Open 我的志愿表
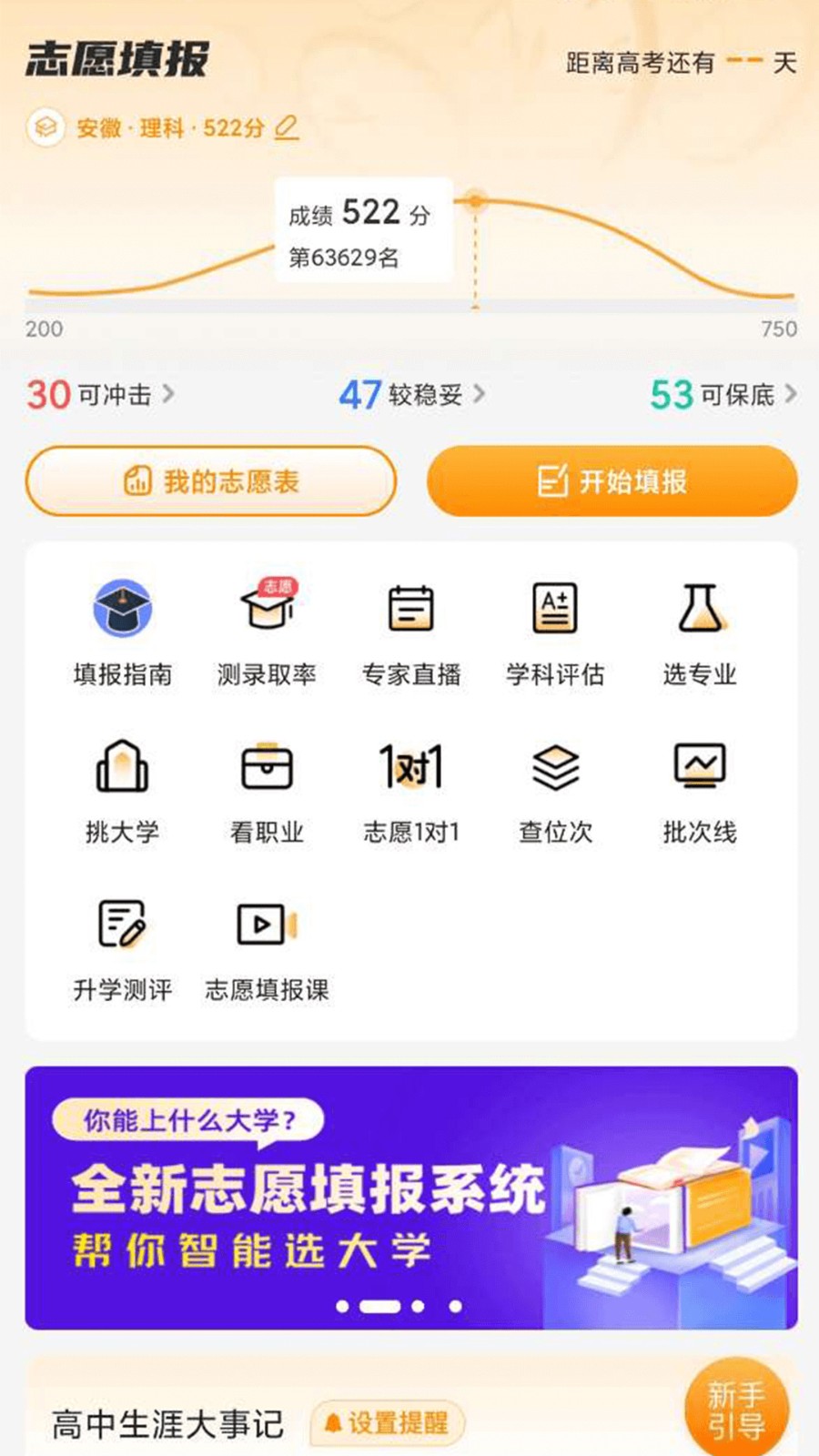The image size is (819, 1456). click(211, 480)
